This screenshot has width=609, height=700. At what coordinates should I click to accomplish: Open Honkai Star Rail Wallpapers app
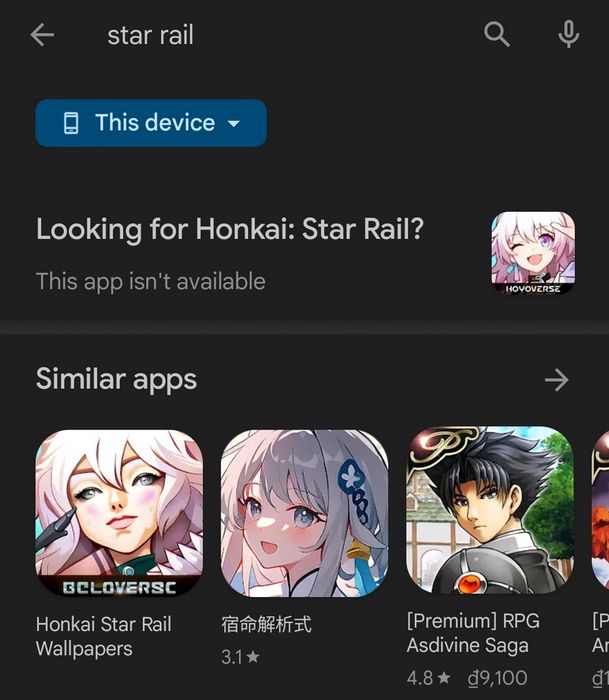click(x=119, y=514)
